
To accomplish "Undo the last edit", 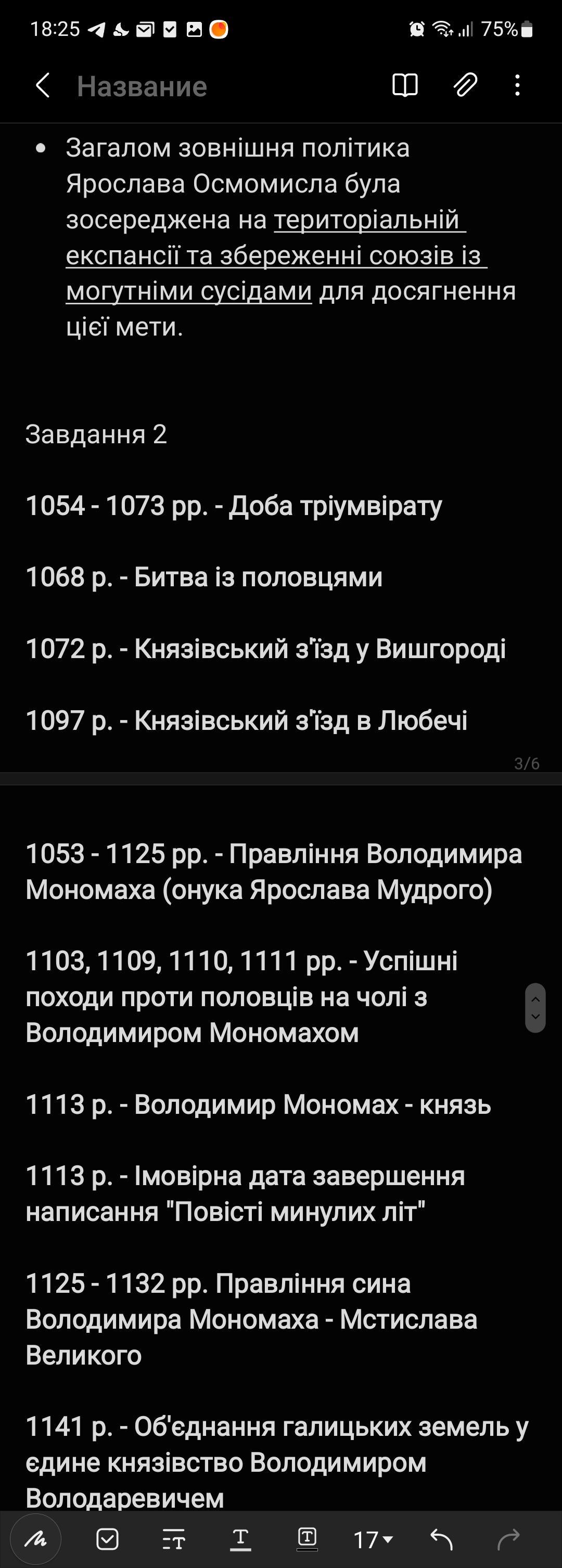I will tap(441, 1539).
